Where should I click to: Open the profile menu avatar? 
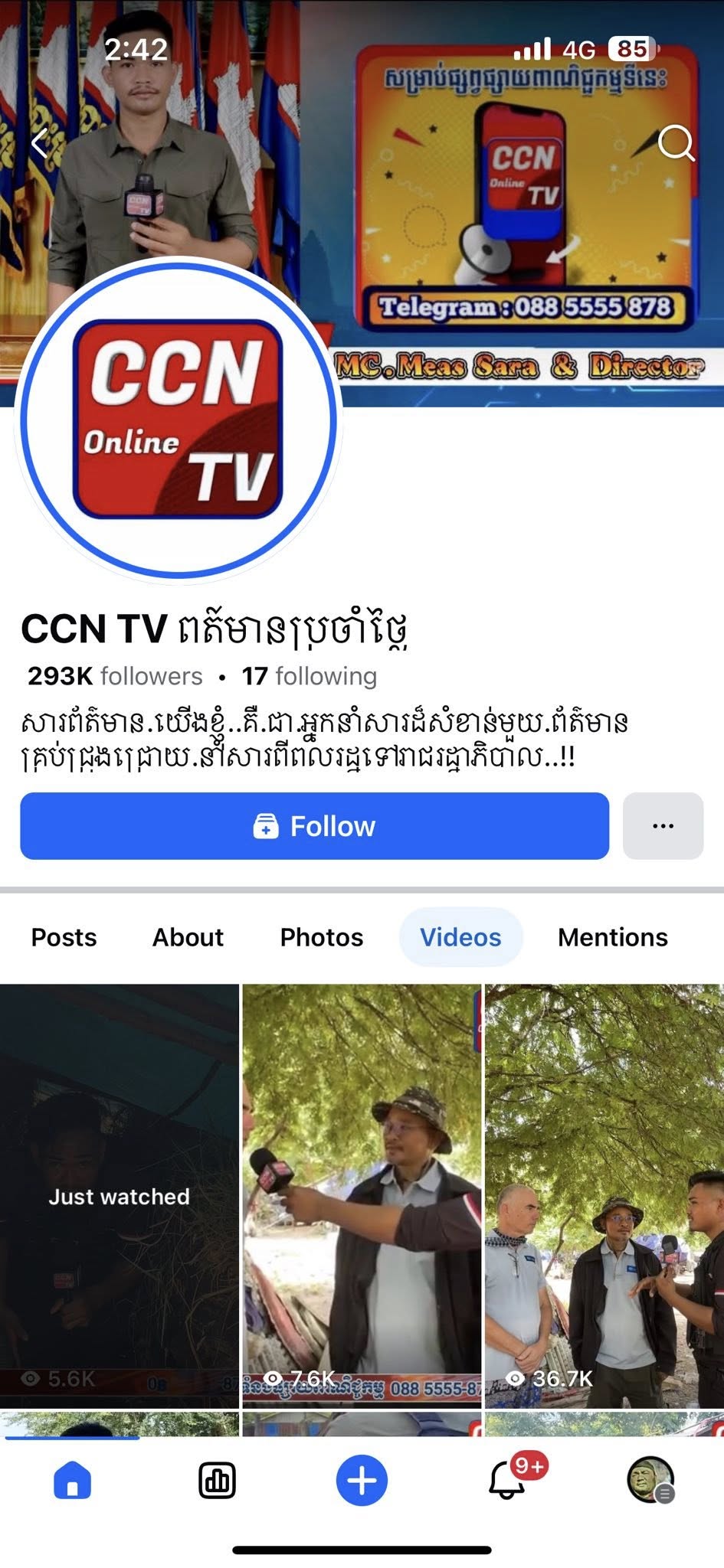tap(650, 1480)
